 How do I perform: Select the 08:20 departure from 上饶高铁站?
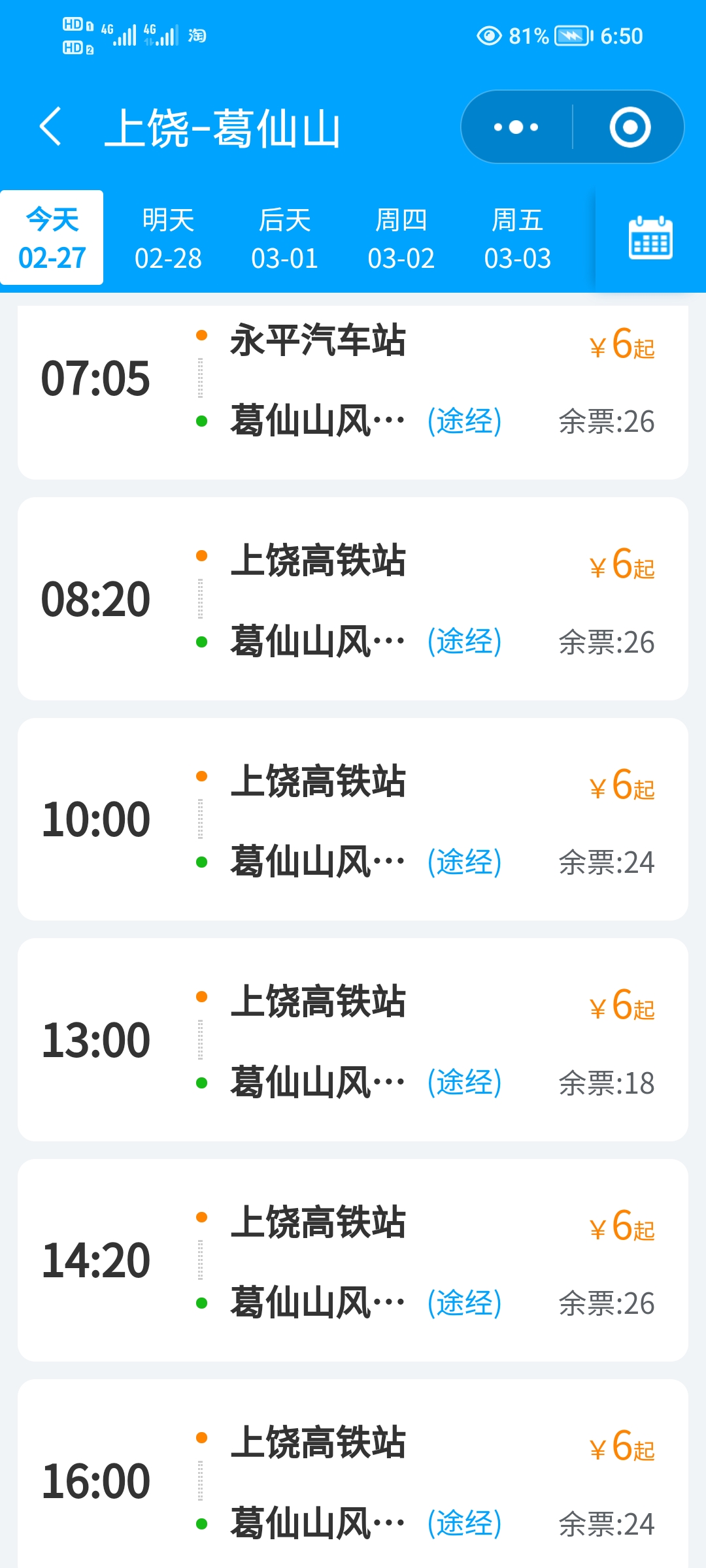[x=353, y=598]
